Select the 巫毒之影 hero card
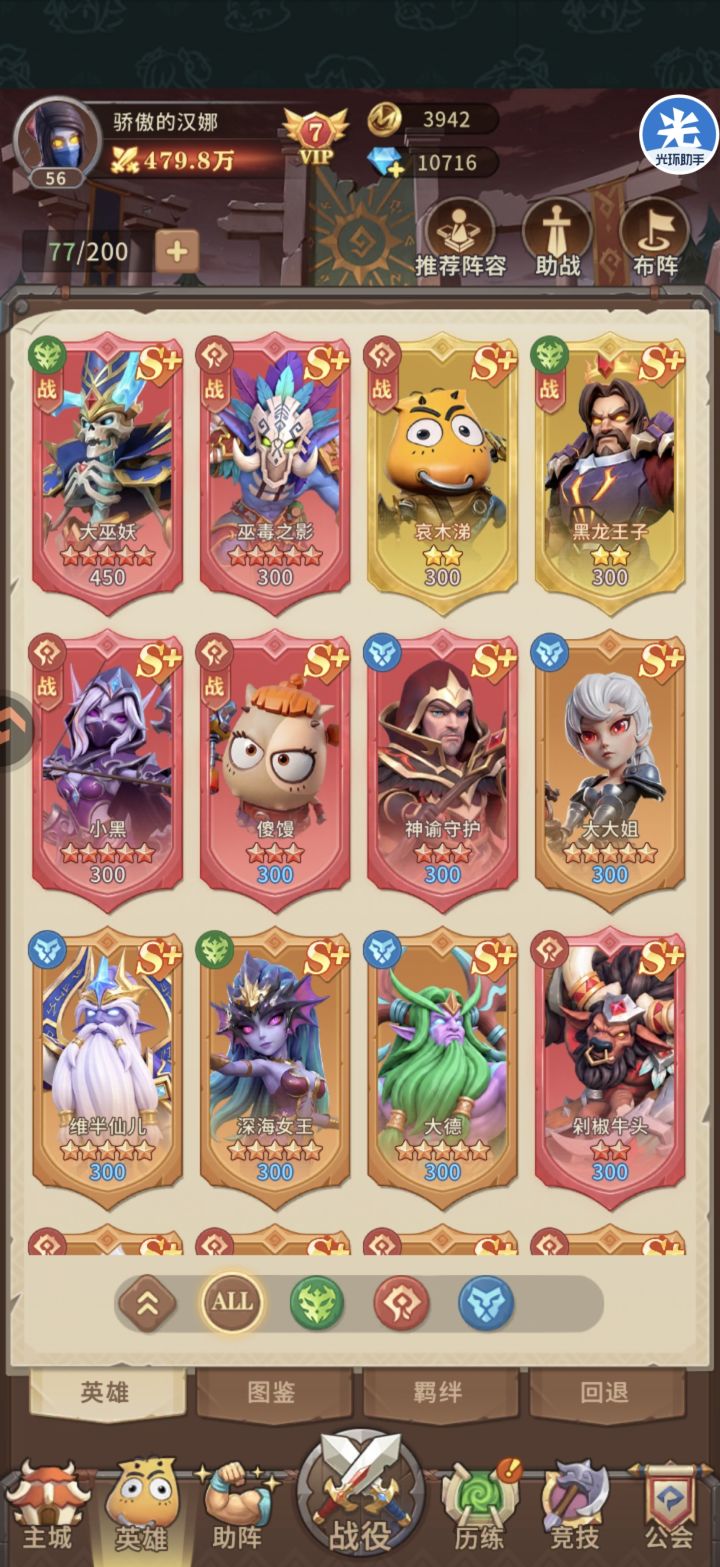Screen dimensions: 720x1567 275,463
